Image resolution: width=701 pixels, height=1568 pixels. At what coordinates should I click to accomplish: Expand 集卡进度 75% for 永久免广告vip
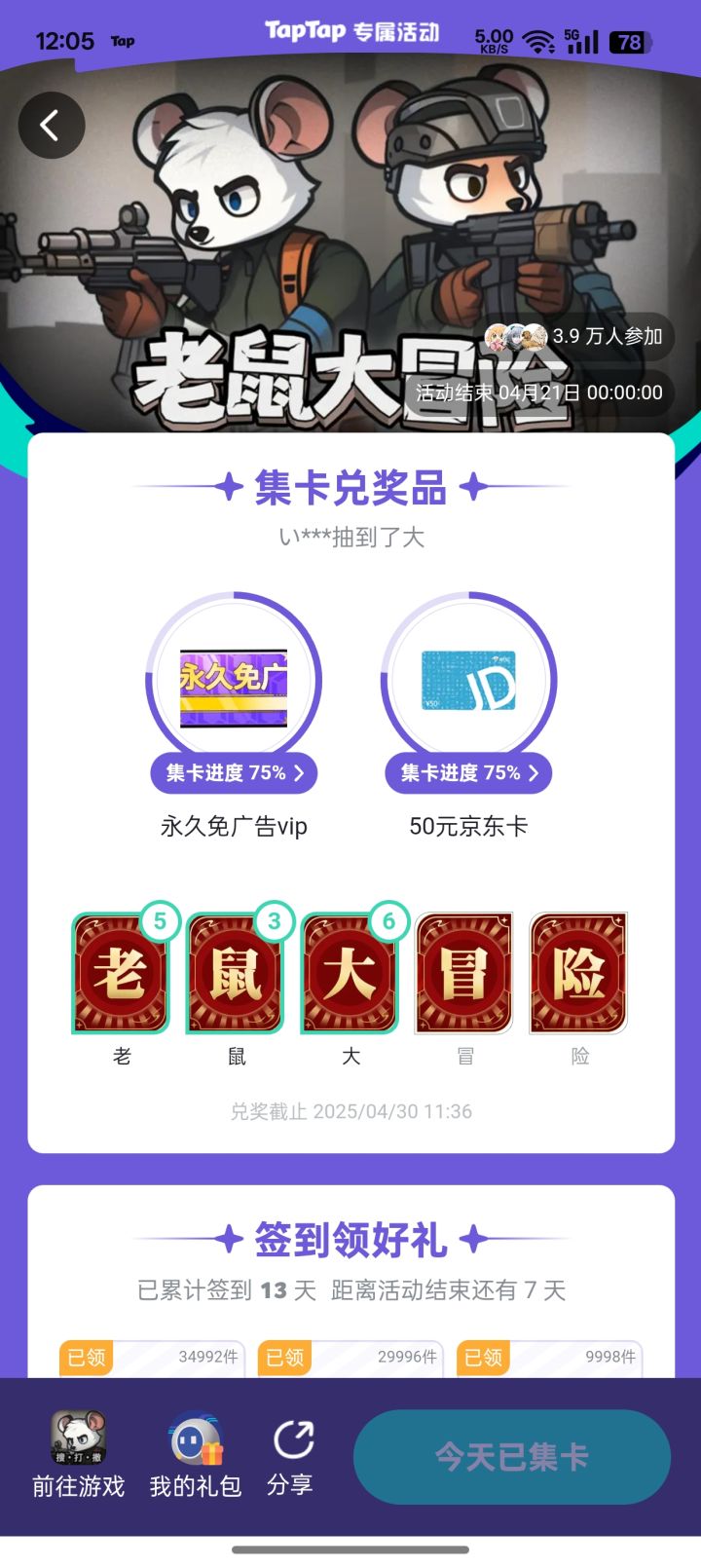pos(234,772)
